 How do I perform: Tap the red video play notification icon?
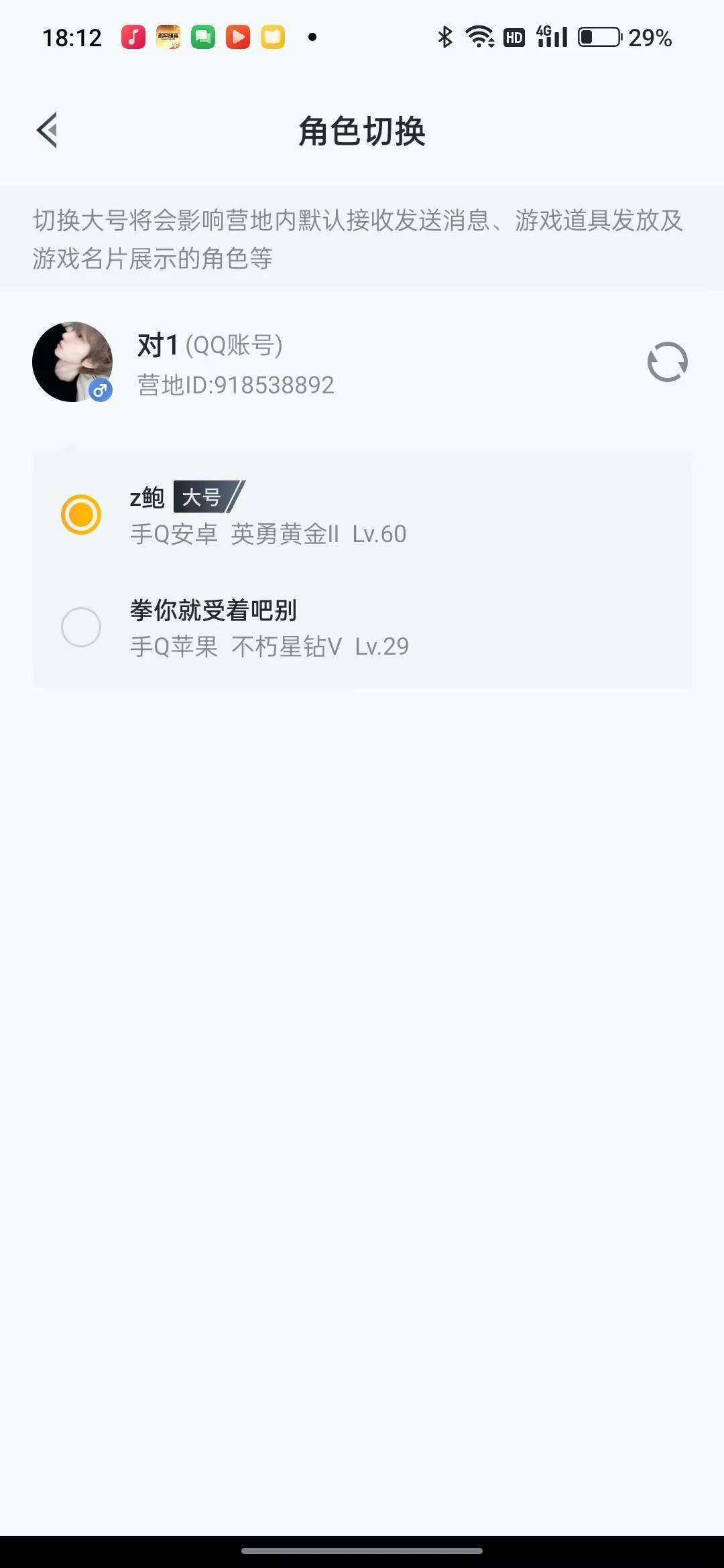[237, 37]
